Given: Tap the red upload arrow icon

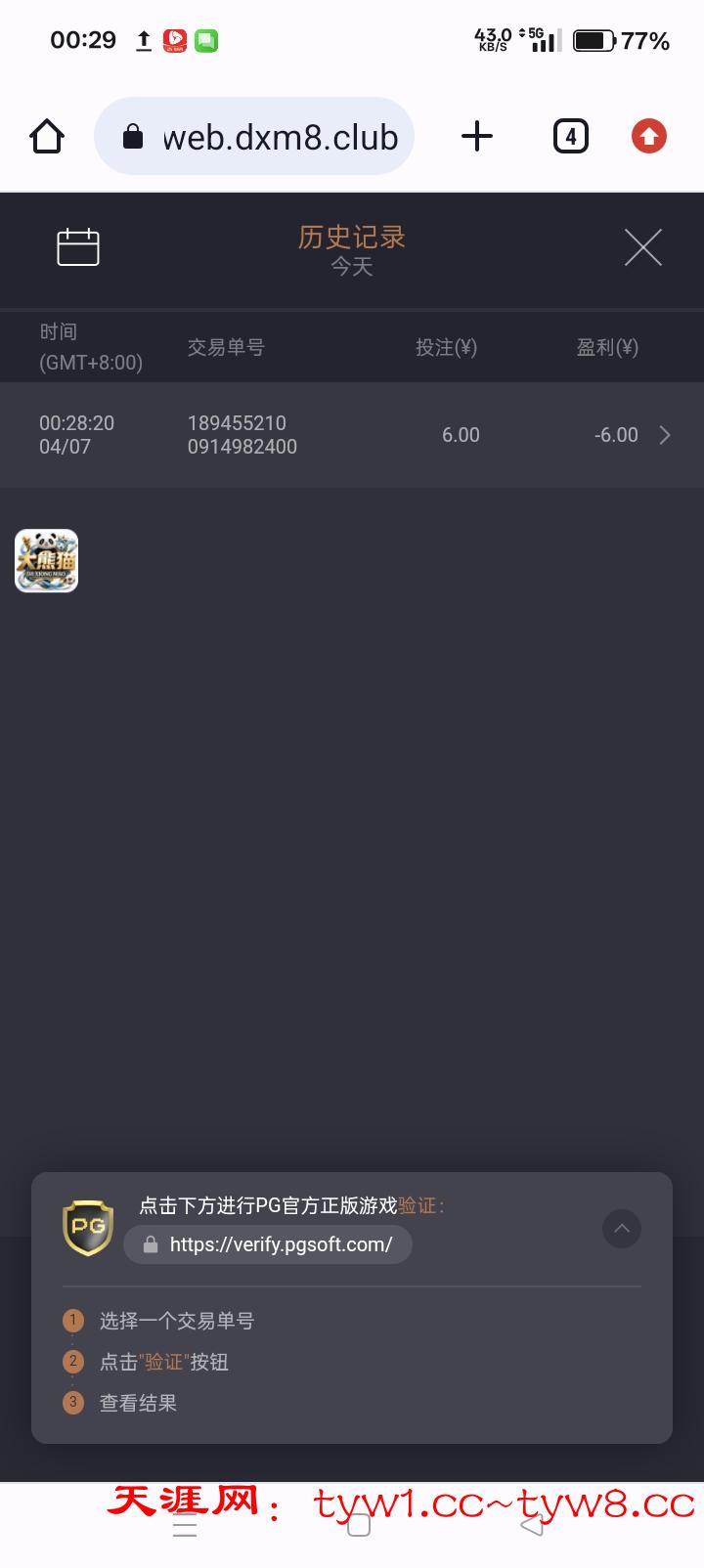Looking at the screenshot, I should coord(648,137).
